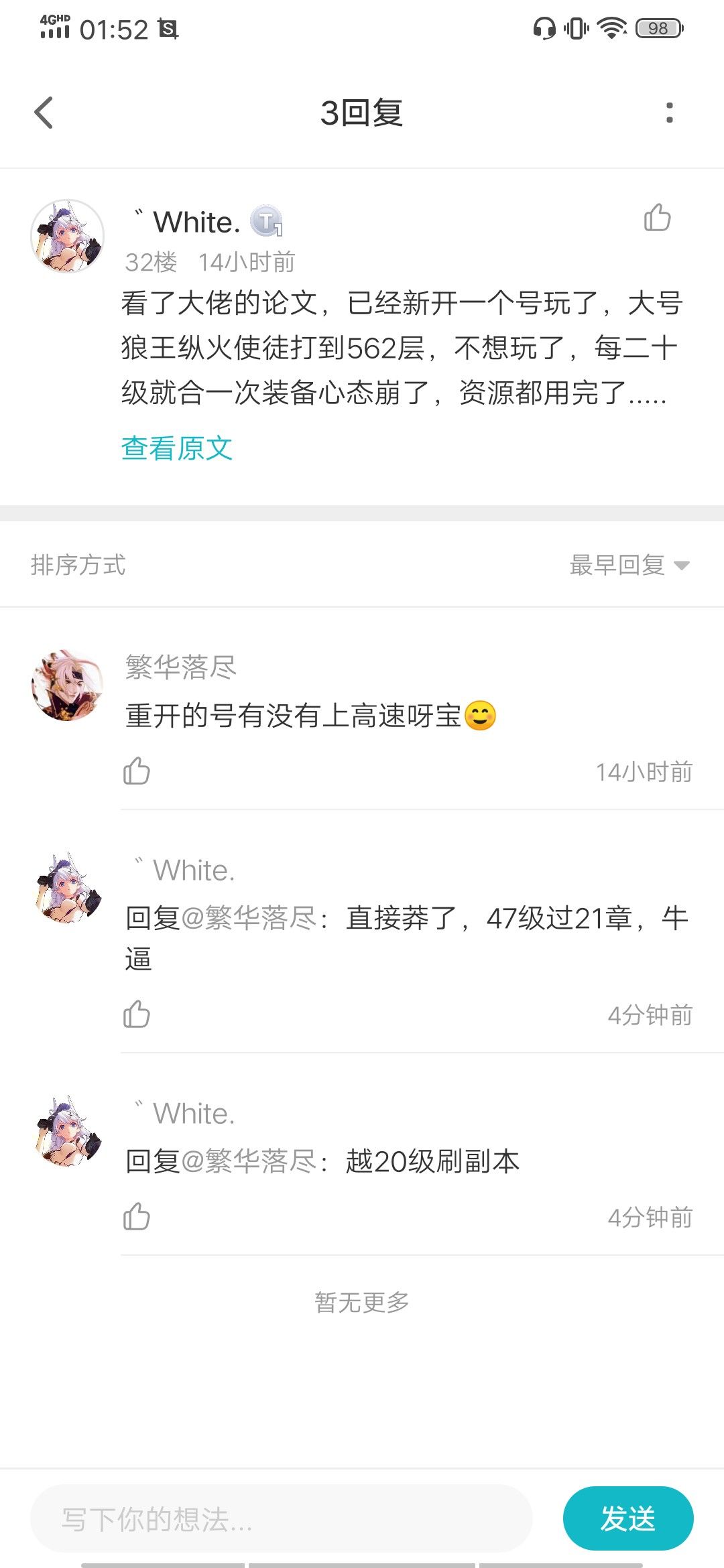This screenshot has width=724, height=1568.
Task: Like White.'s reply about 47级过21章
Action: pos(137,1015)
